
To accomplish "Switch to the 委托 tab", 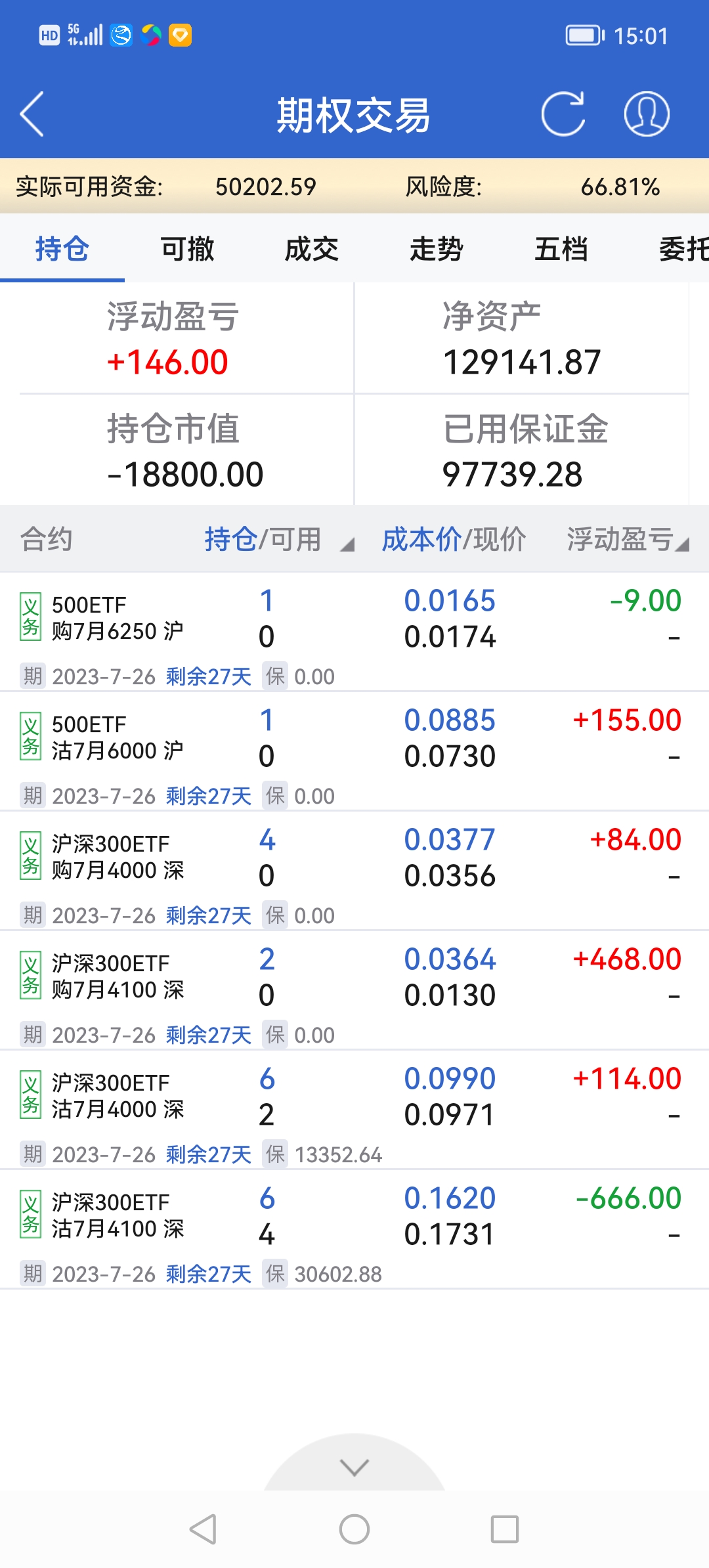I will point(683,250).
